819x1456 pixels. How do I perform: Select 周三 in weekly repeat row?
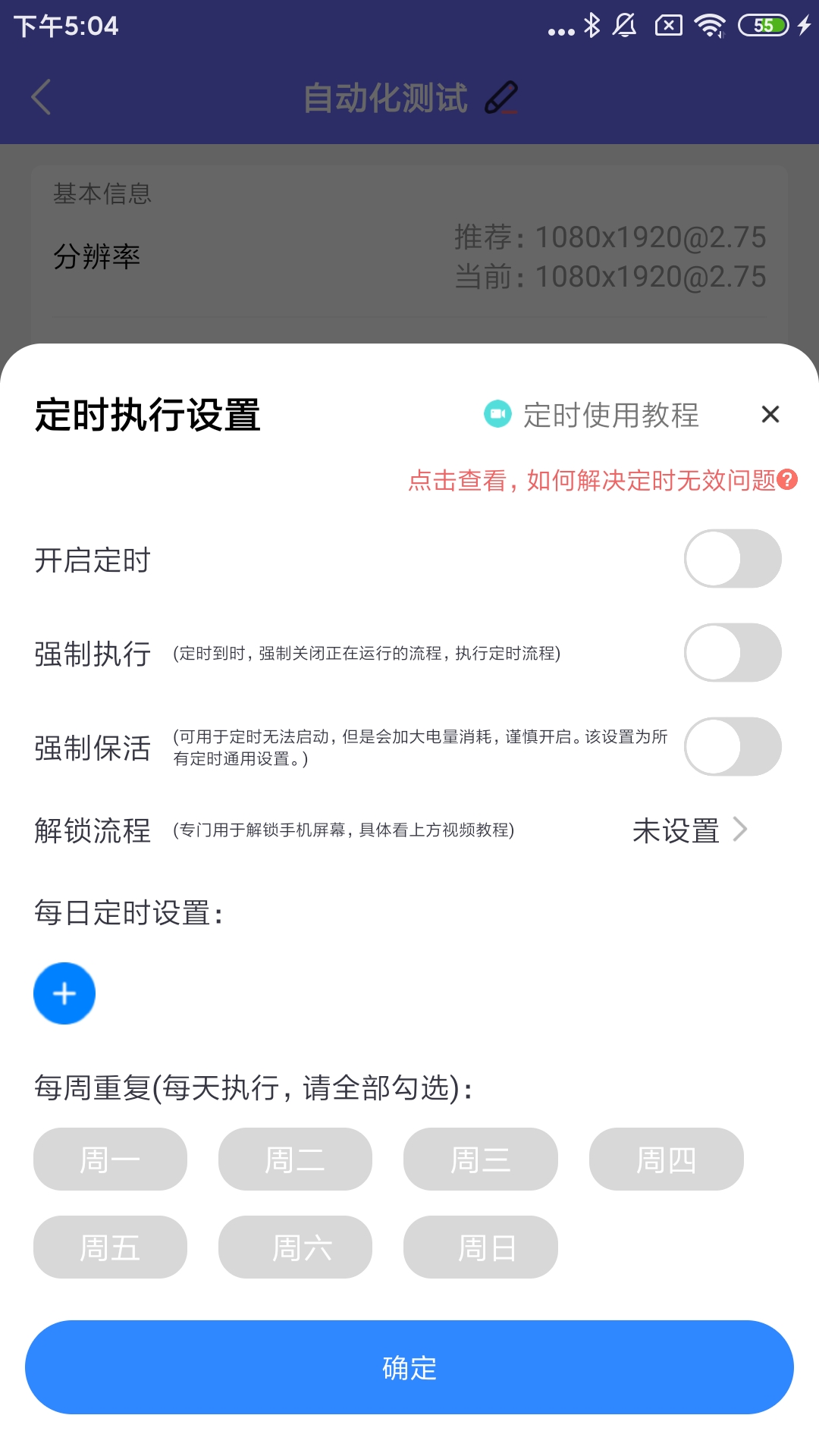pyautogui.click(x=481, y=1159)
